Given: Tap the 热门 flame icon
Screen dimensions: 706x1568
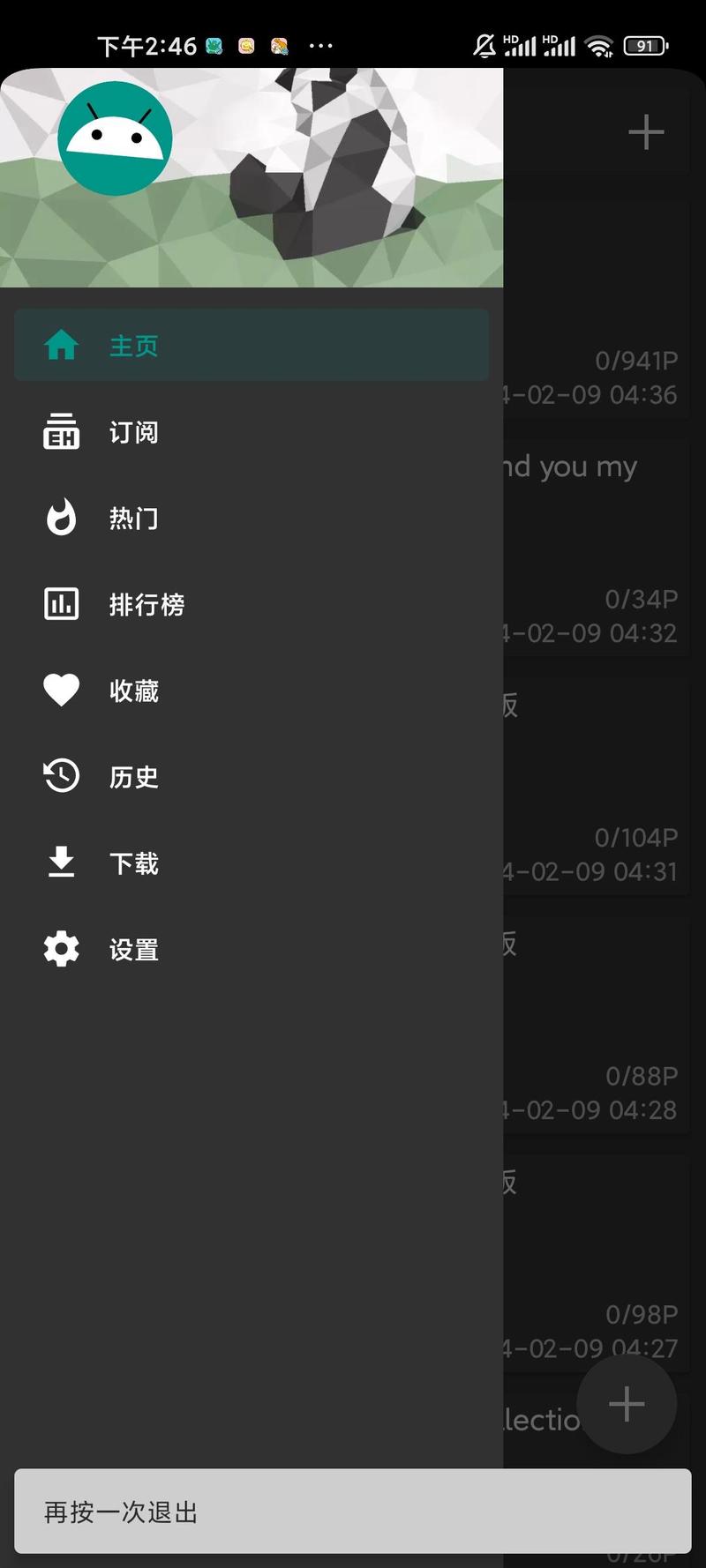Looking at the screenshot, I should tap(60, 518).
